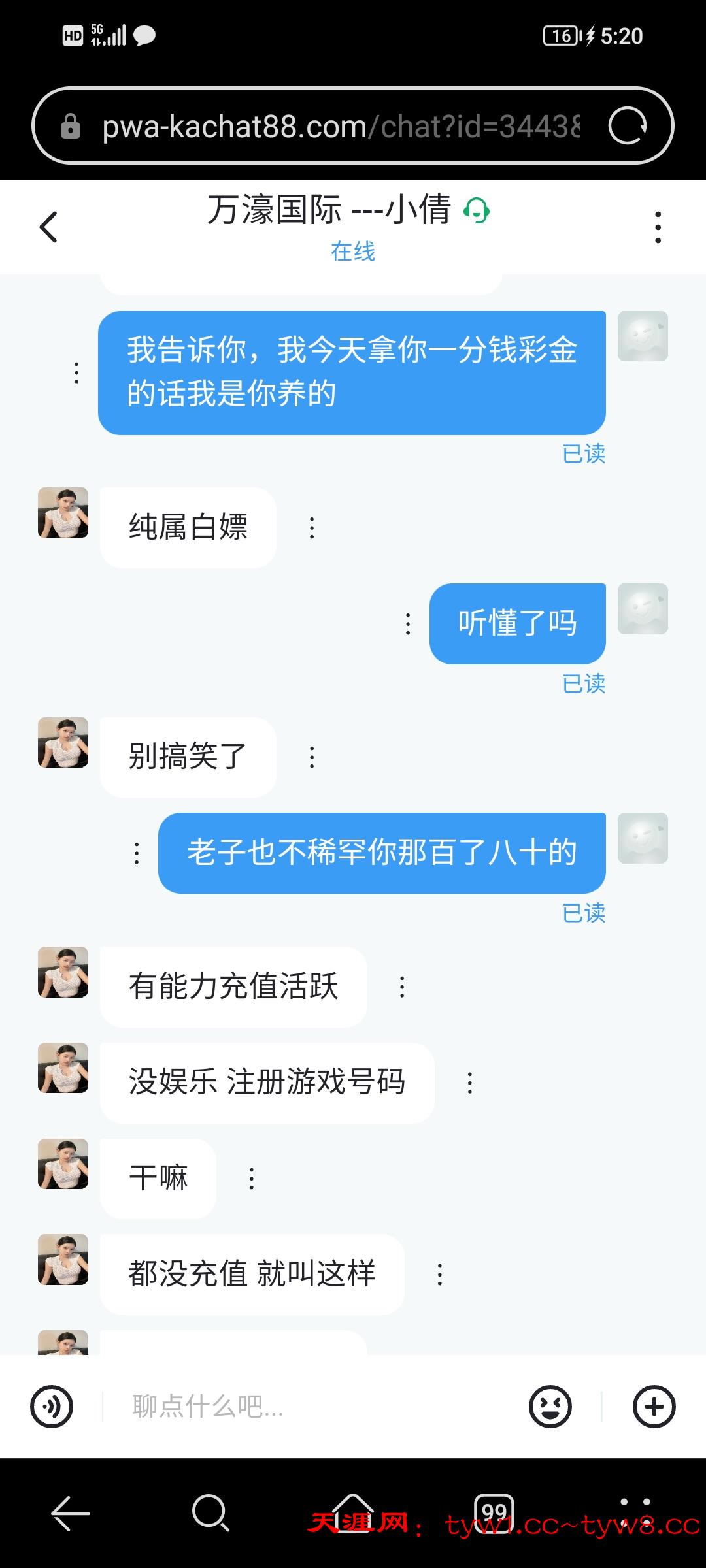The width and height of the screenshot is (706, 1568).
Task: Tap the back arrow to leave the chat
Action: point(49,227)
